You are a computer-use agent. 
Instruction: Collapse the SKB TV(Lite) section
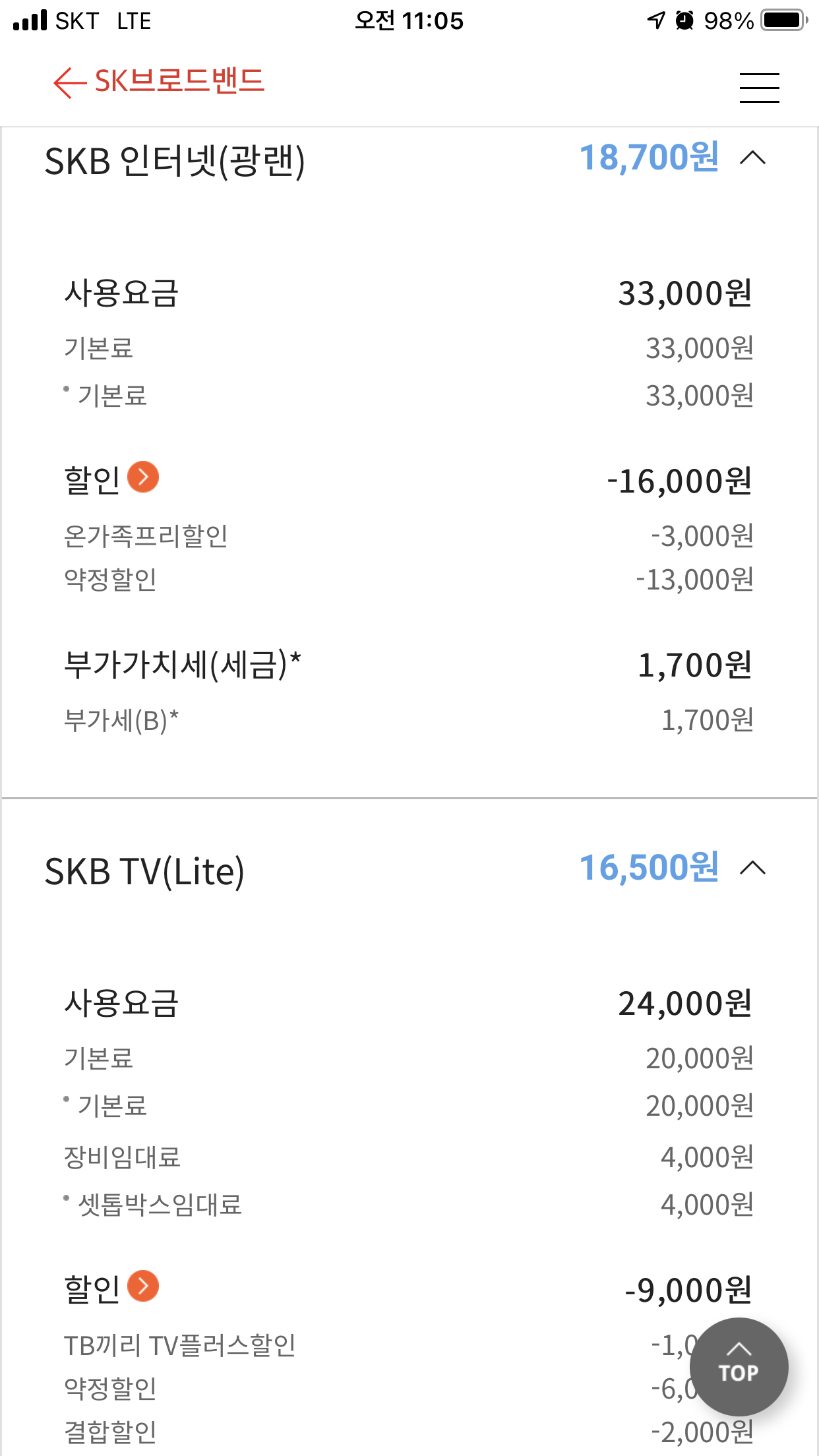[752, 868]
